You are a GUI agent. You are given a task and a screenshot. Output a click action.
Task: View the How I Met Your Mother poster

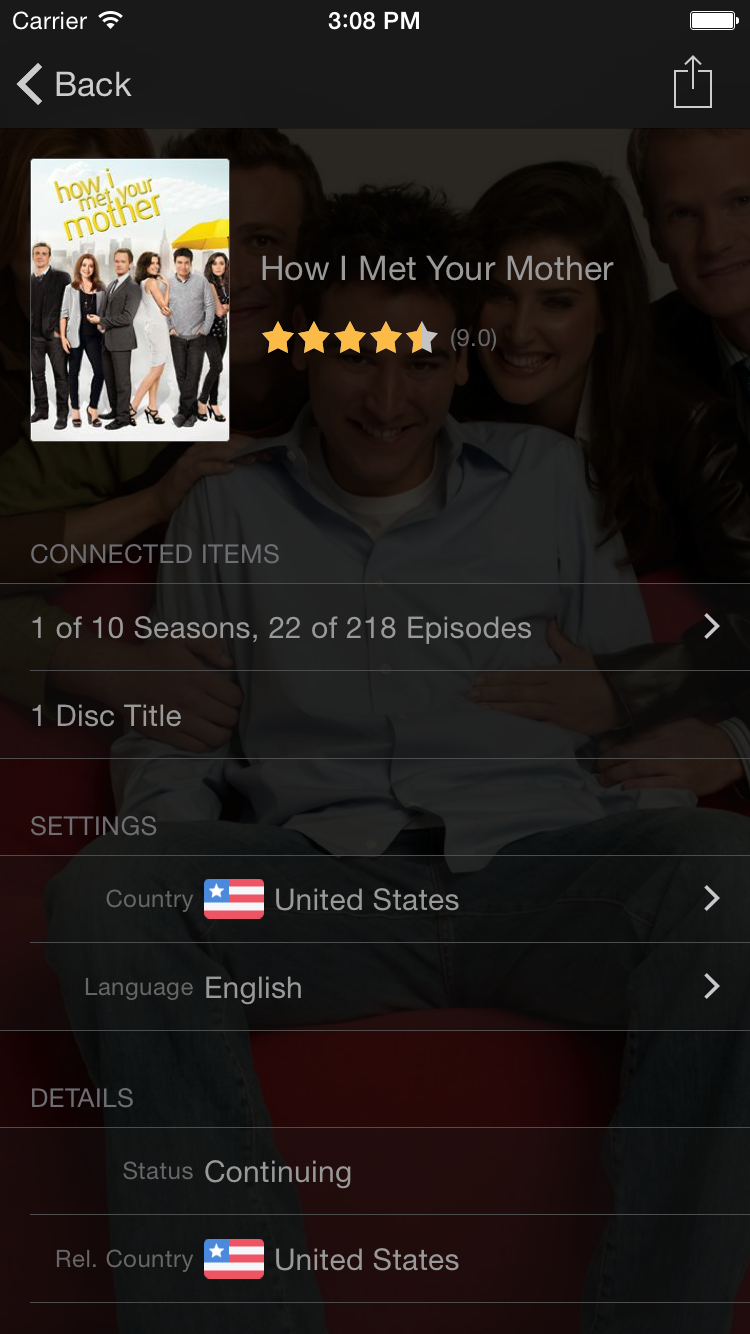(130, 300)
